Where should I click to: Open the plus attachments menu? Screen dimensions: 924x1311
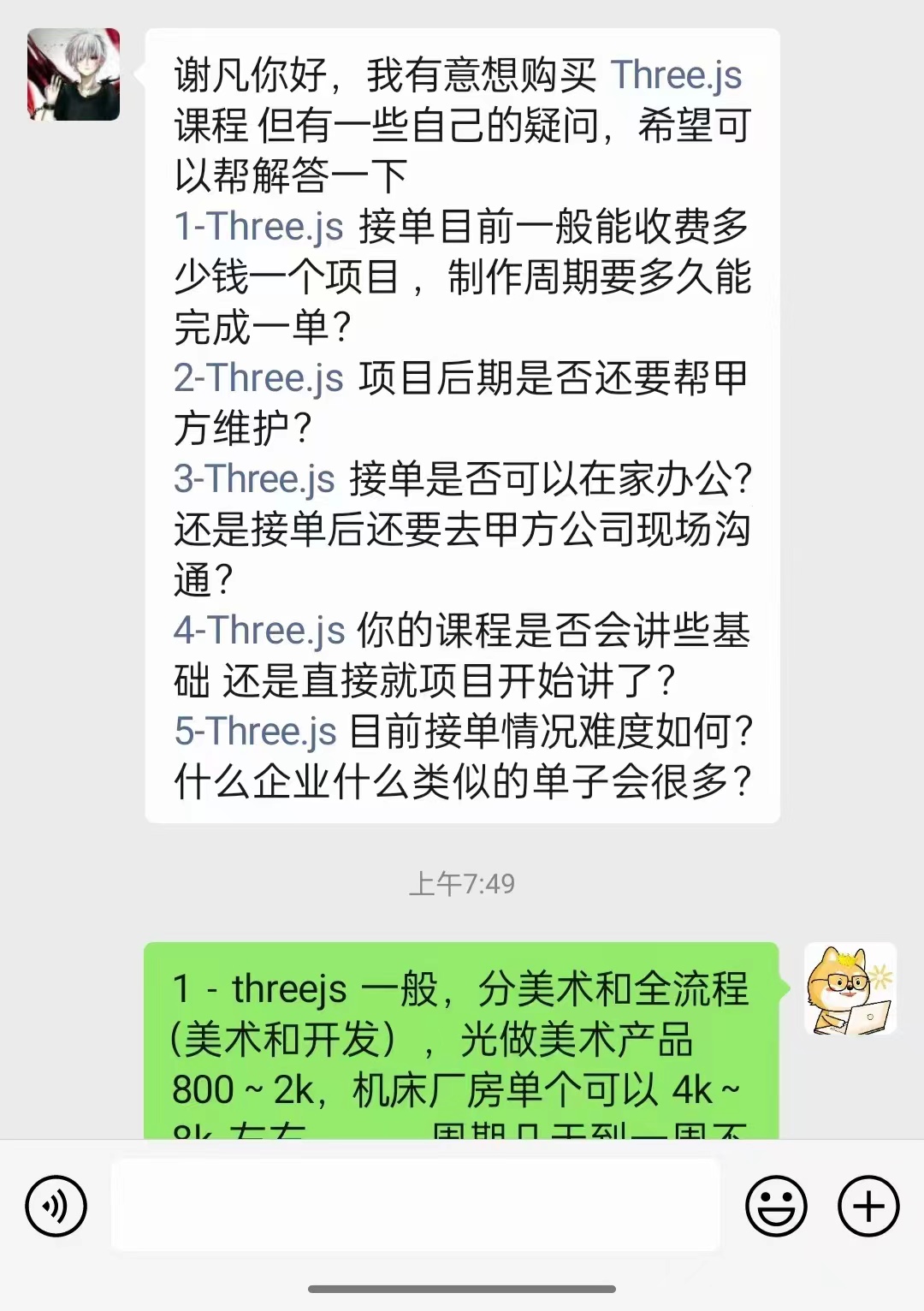(868, 1207)
